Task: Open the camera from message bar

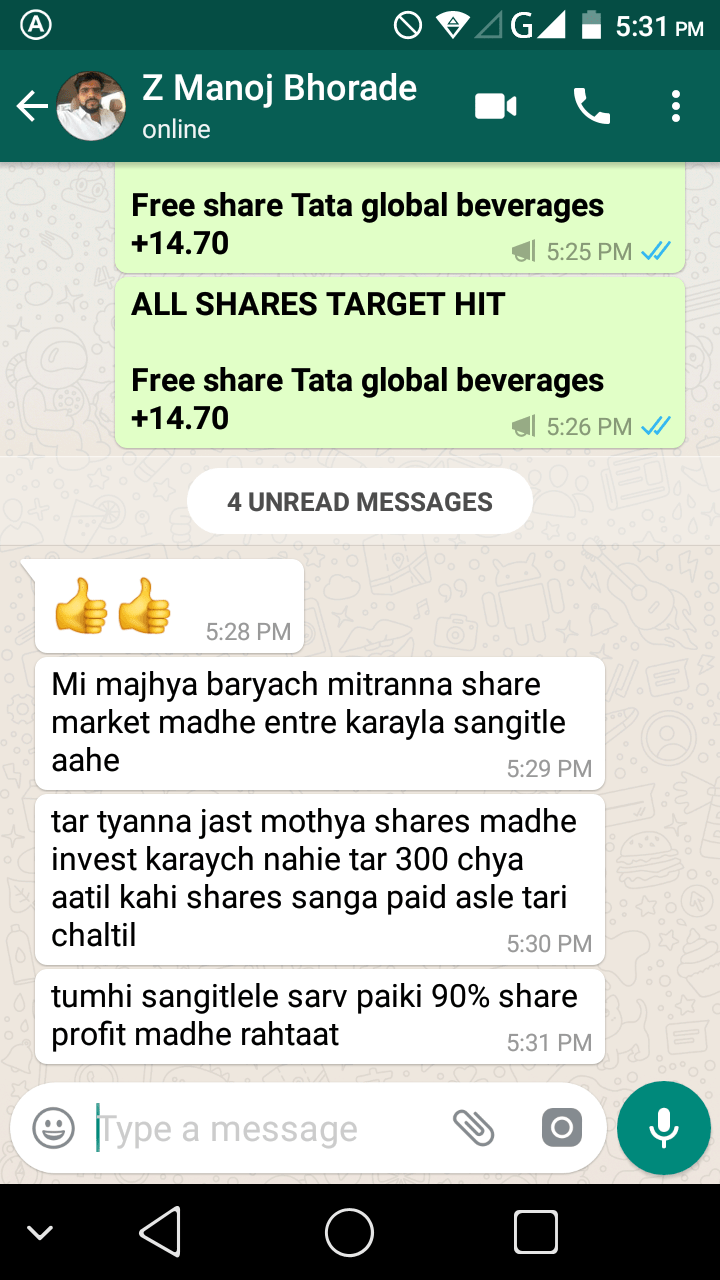Action: [x=561, y=1129]
